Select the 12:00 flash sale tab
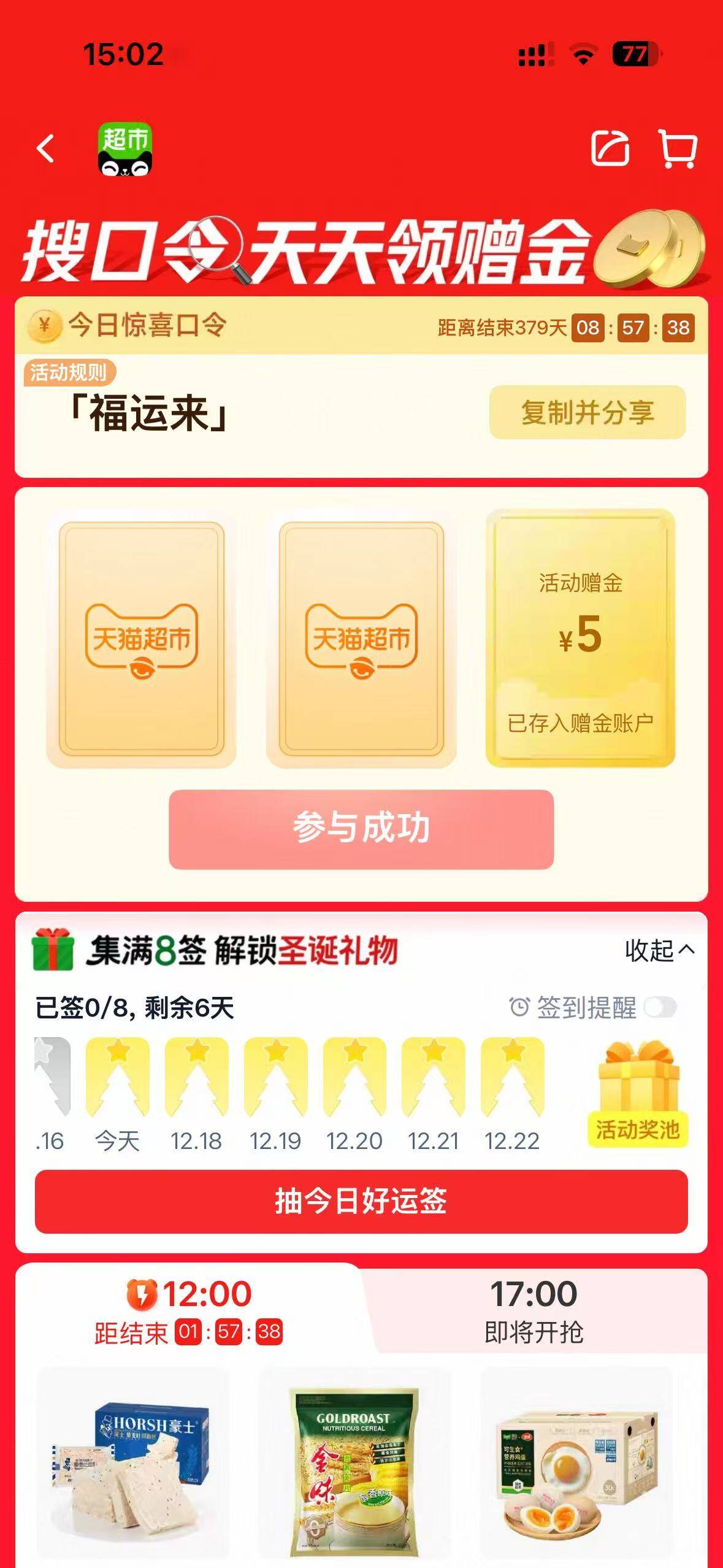This screenshot has width=723, height=1568. tap(189, 1310)
